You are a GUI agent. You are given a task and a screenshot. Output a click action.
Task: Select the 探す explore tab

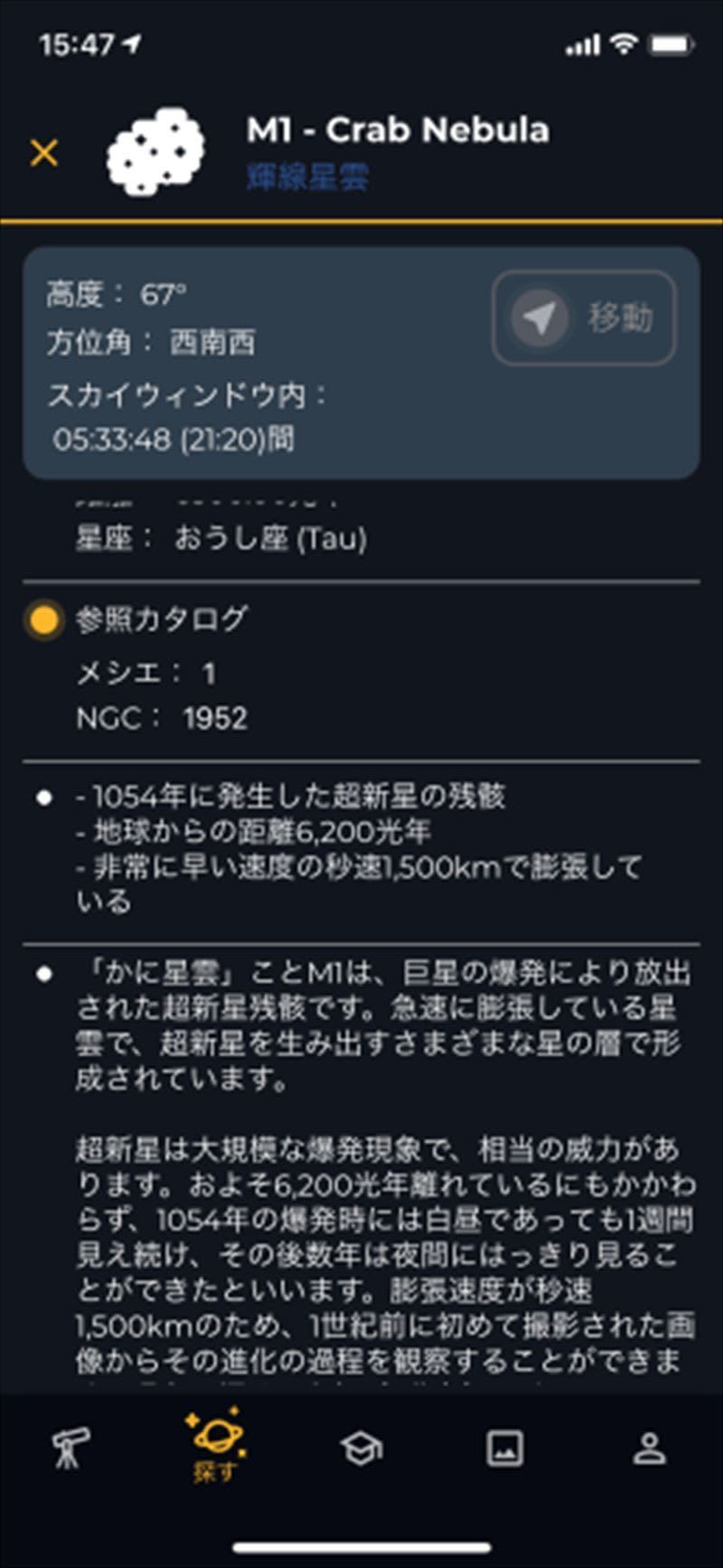pyautogui.click(x=215, y=1445)
